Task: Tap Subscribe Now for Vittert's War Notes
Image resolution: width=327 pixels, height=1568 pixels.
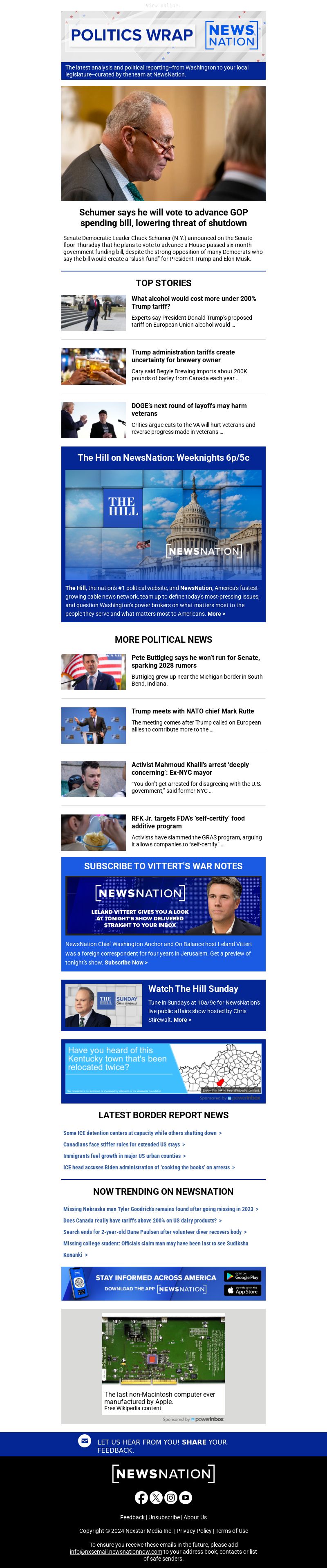Action: [x=125, y=962]
